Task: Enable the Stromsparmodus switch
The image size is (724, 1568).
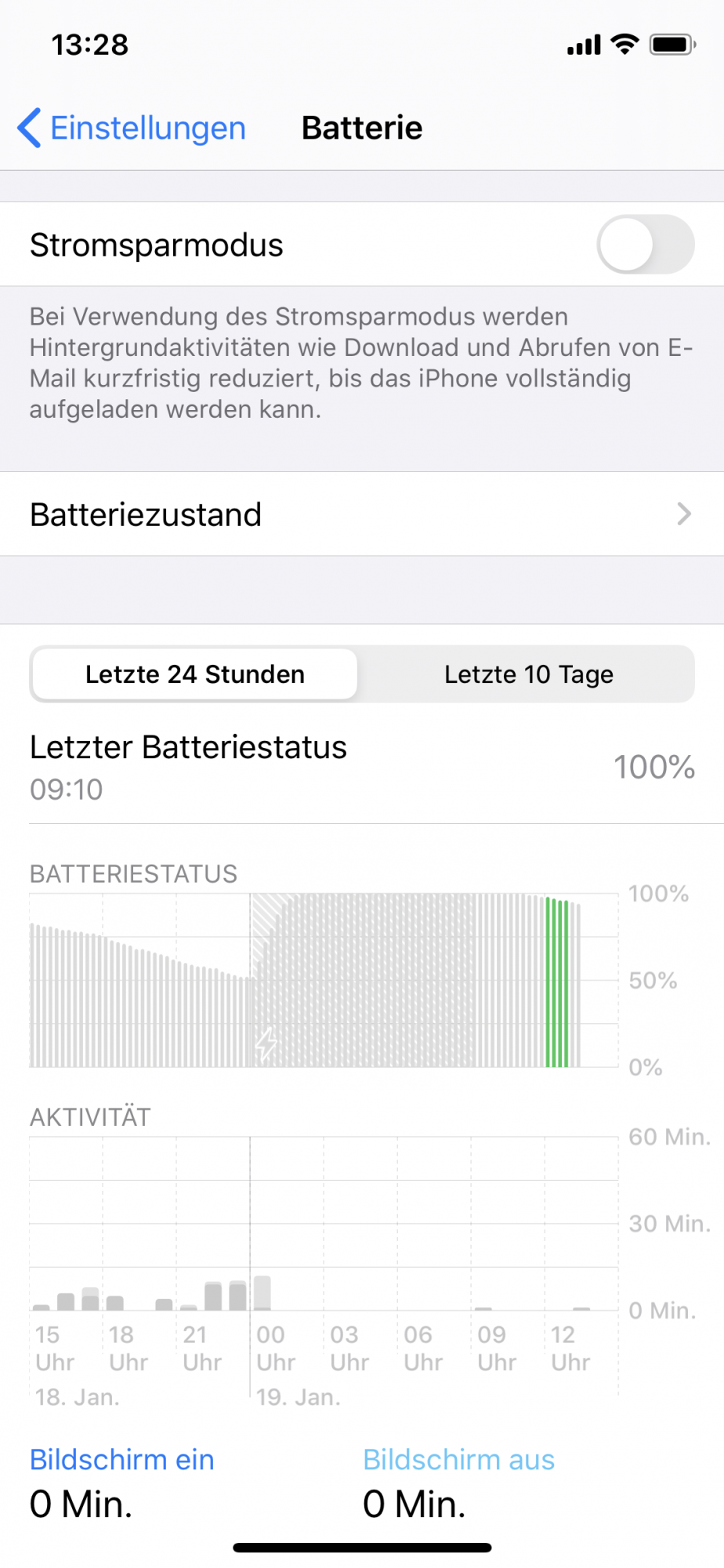Action: click(x=645, y=245)
